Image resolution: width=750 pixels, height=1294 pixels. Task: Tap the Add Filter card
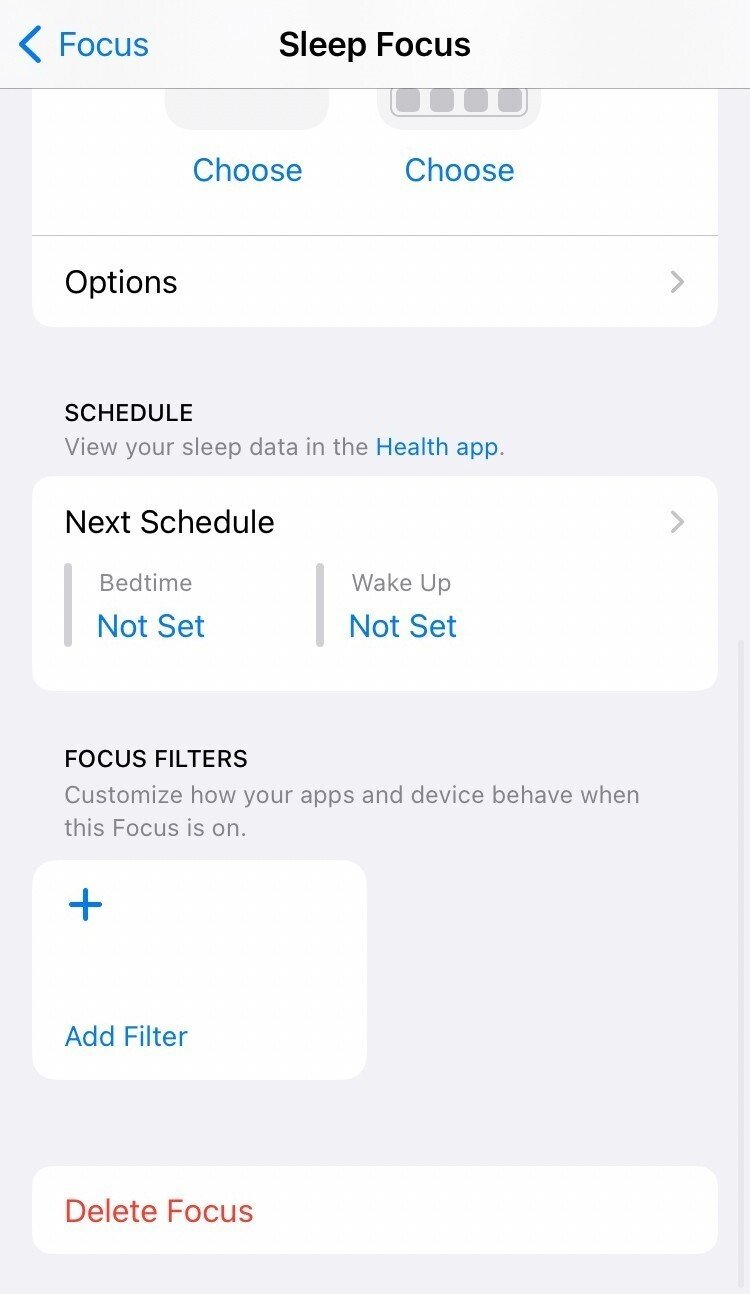click(x=199, y=969)
